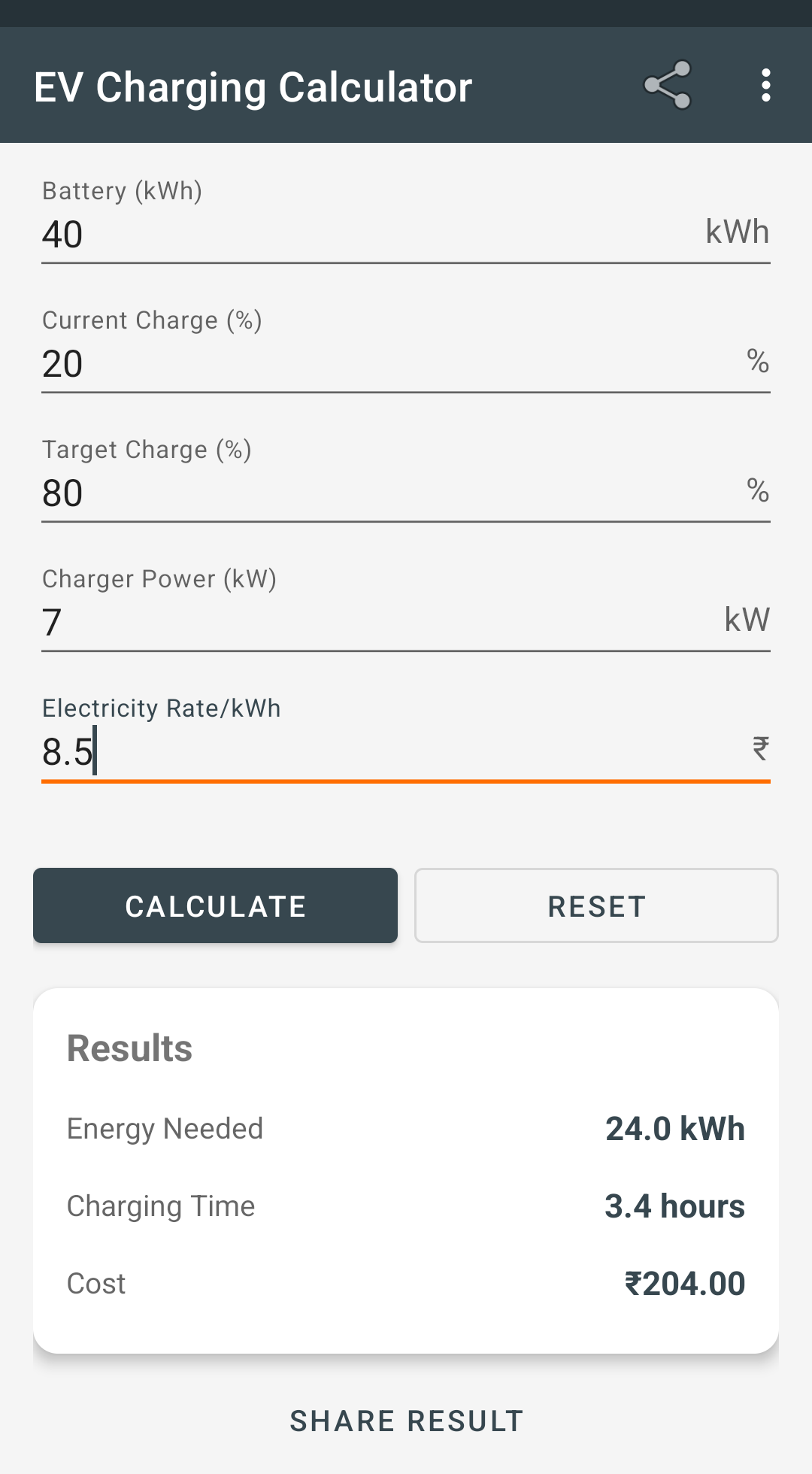Tap the share icon in the toolbar
Image resolution: width=812 pixels, height=1474 pixels.
[x=669, y=86]
